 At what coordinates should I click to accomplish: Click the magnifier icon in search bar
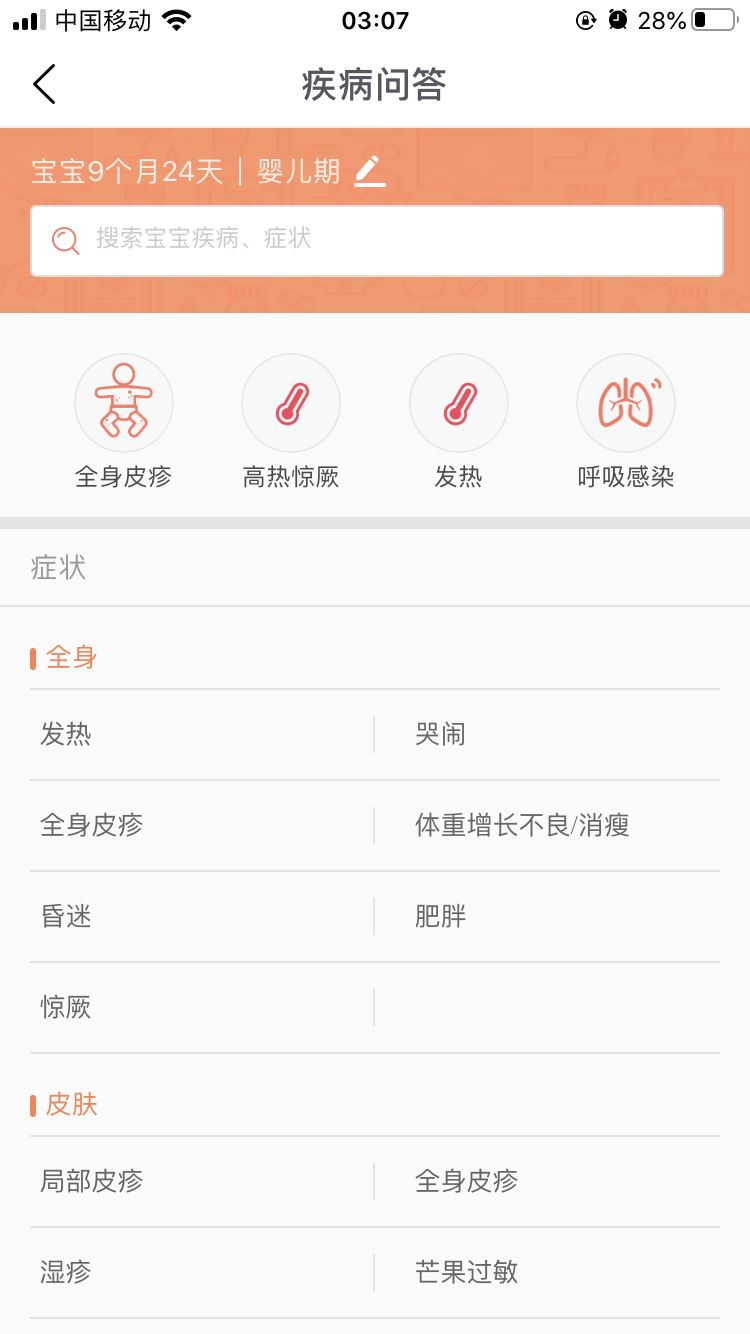pos(65,240)
